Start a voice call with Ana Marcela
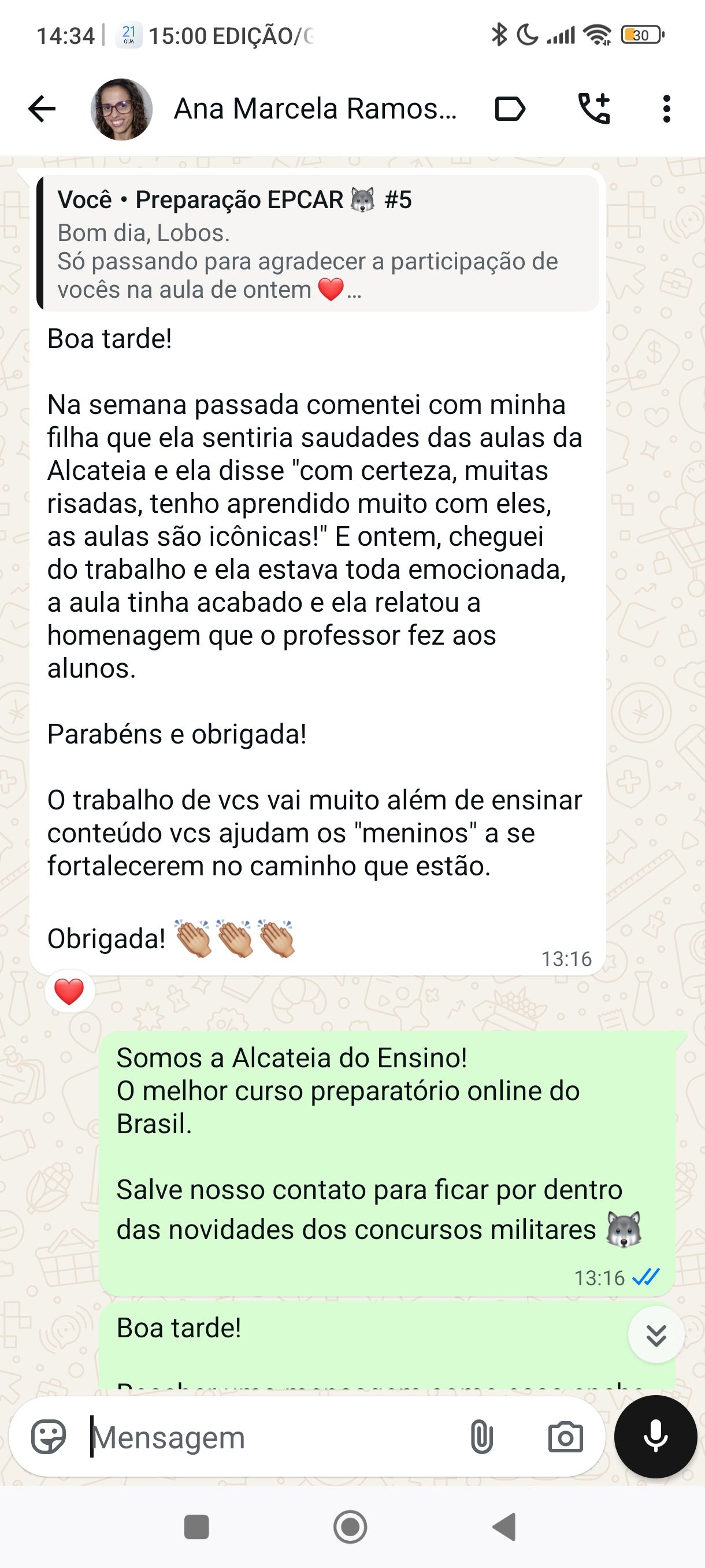The height and width of the screenshot is (1568, 705). coord(593,108)
